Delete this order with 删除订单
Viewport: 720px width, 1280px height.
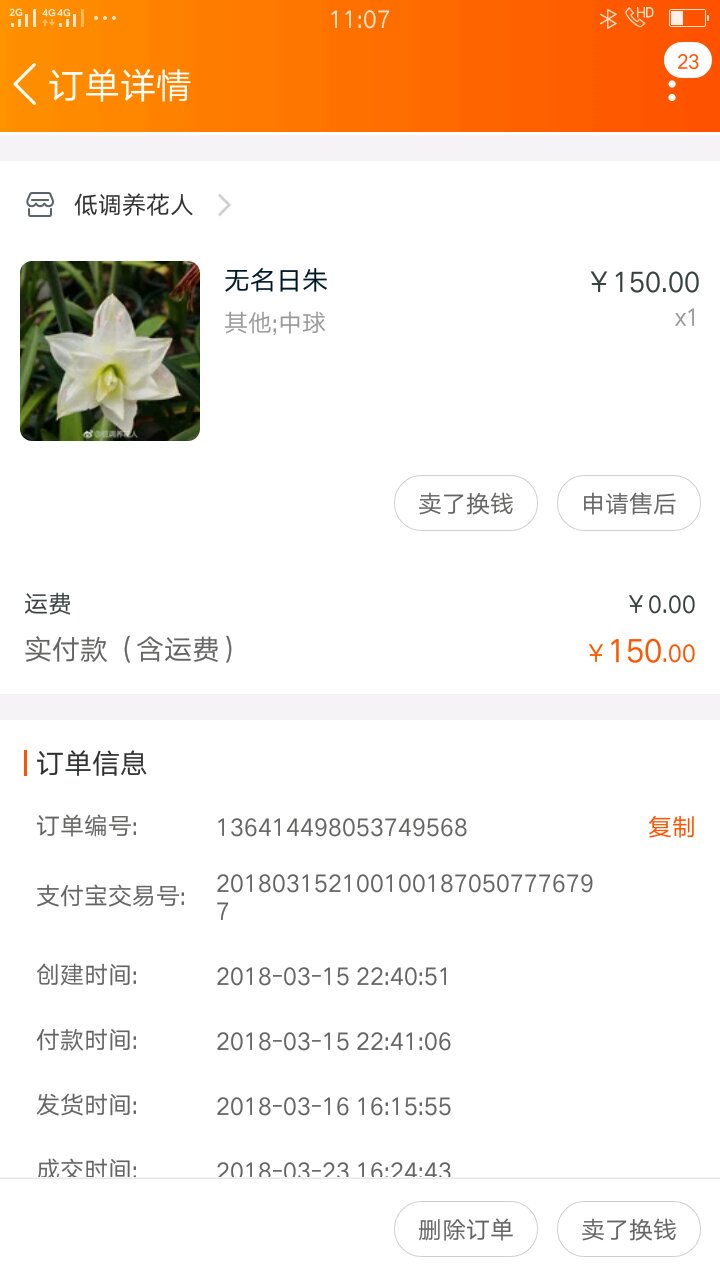[466, 1229]
